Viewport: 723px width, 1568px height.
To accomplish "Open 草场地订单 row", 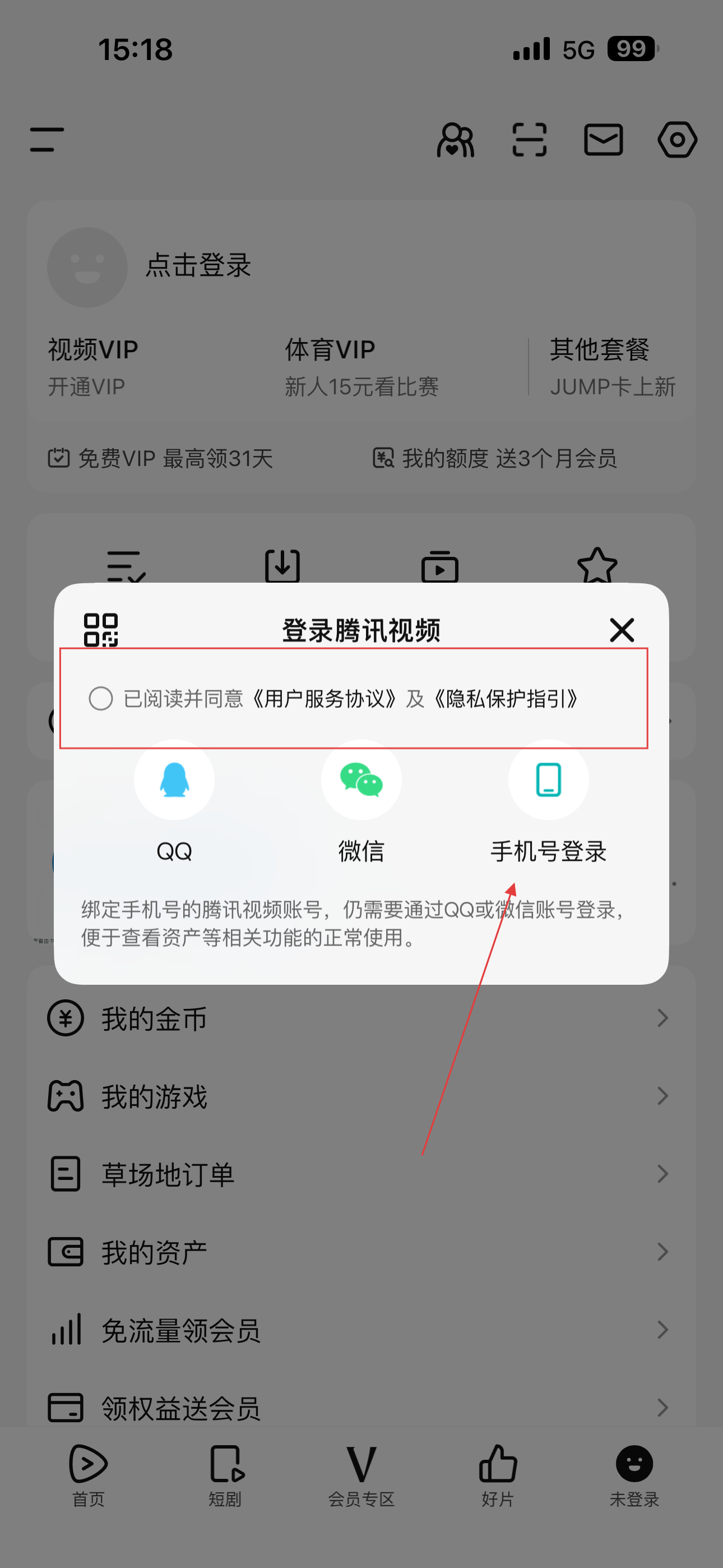I will pyautogui.click(x=360, y=1174).
